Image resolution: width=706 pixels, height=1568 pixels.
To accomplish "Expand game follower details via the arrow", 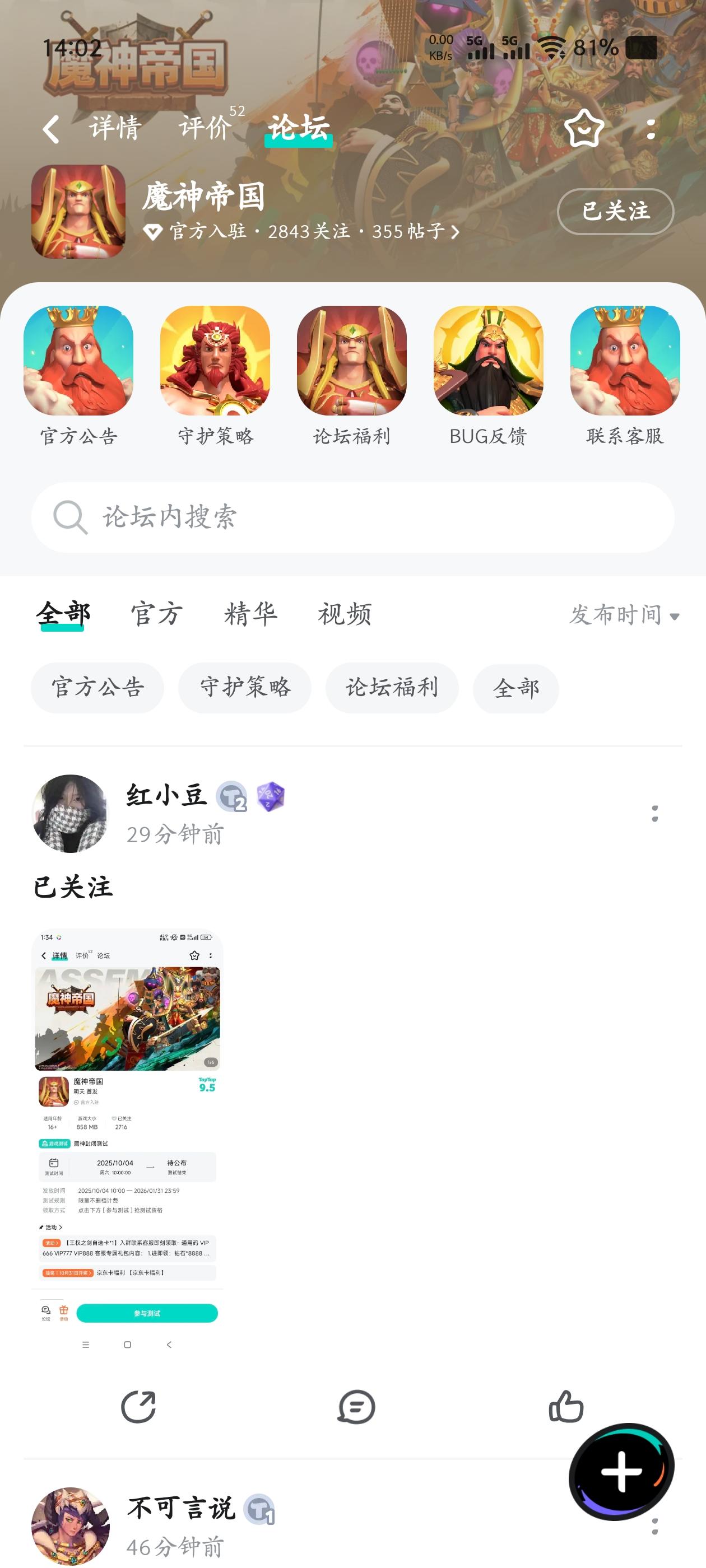I will tap(456, 232).
